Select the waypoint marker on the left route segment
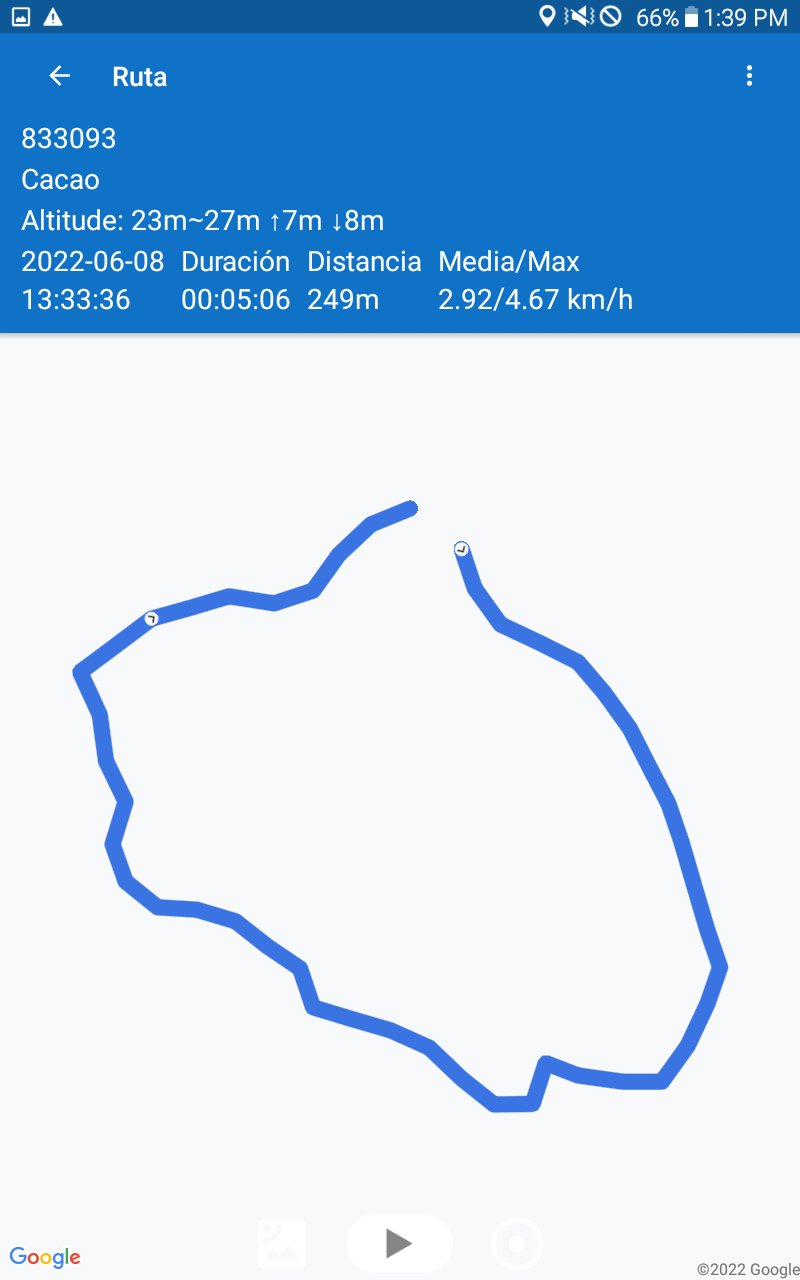Viewport: 800px width, 1280px height. pos(151,619)
